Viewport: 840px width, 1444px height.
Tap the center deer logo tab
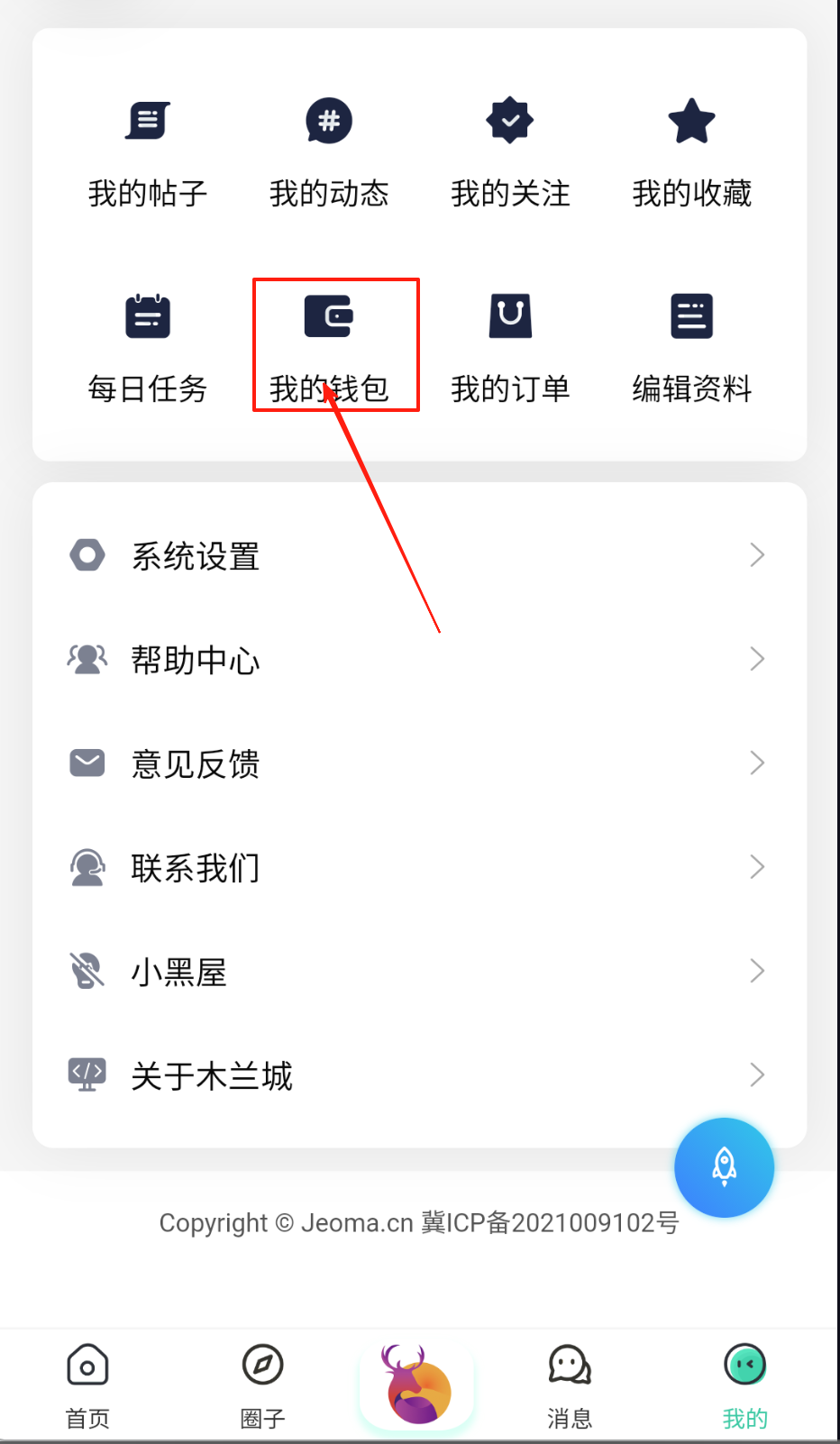tap(417, 1385)
